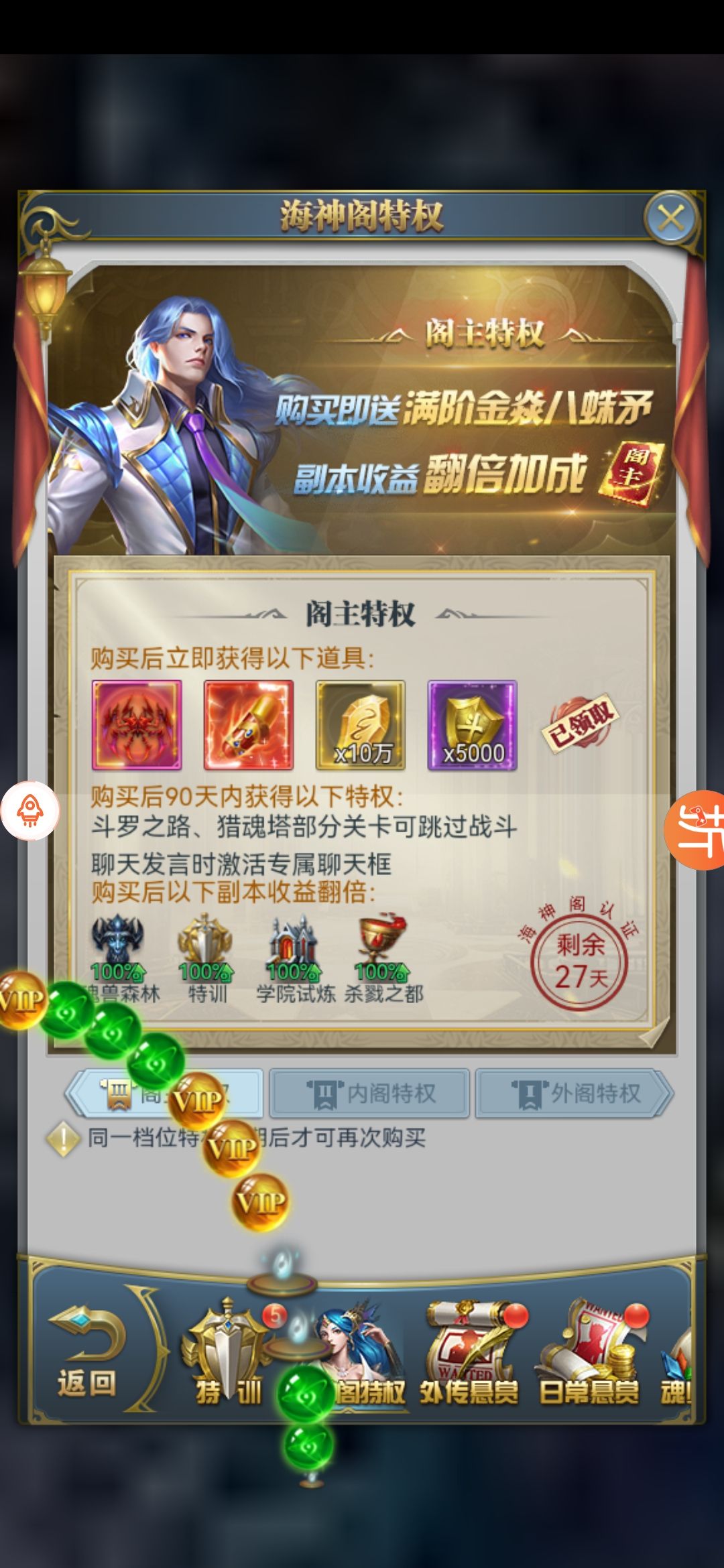Viewport: 724px width, 1568px height.
Task: Switch to the 内阁特权 tab
Action: (x=369, y=1094)
